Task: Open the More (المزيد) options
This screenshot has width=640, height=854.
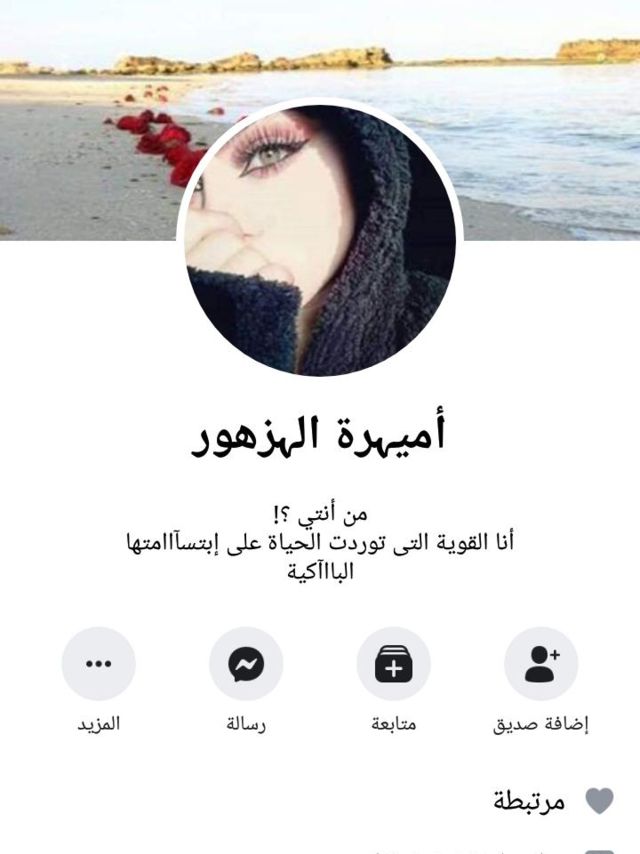Action: tap(98, 664)
